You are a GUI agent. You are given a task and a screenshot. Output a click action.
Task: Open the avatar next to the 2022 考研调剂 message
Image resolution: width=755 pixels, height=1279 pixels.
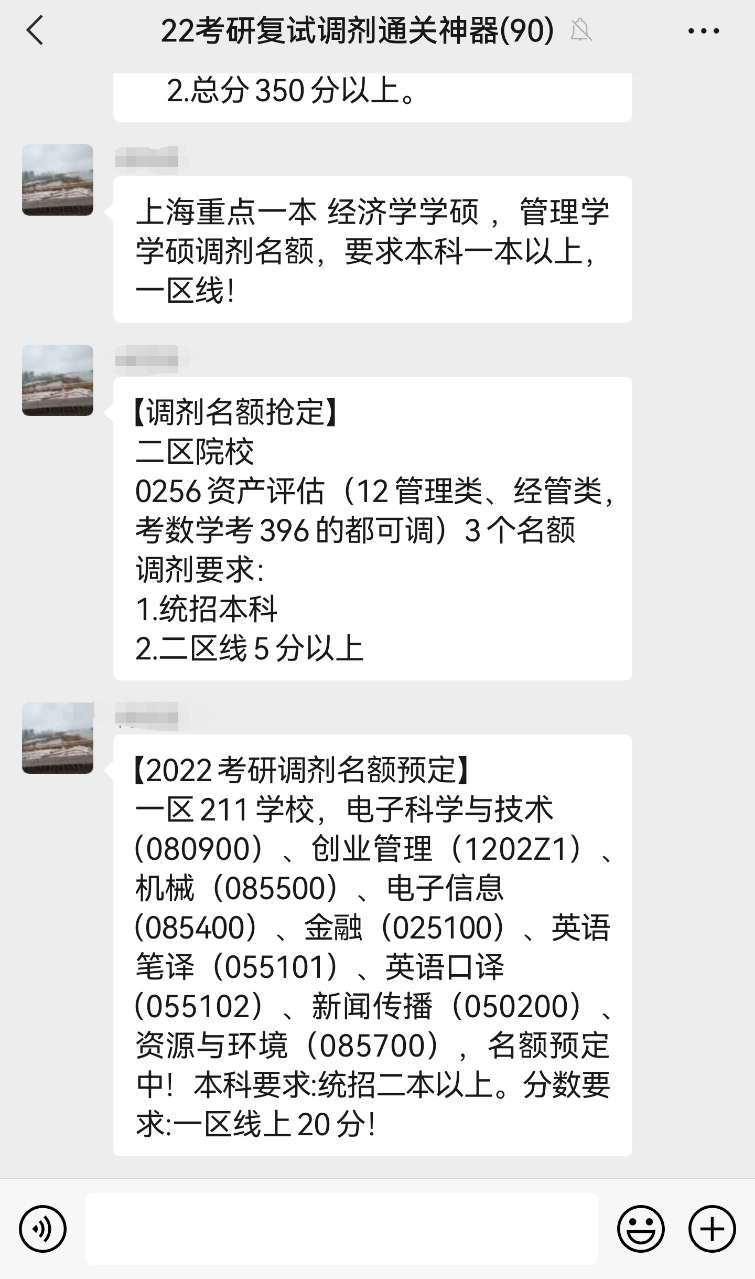click(57, 739)
